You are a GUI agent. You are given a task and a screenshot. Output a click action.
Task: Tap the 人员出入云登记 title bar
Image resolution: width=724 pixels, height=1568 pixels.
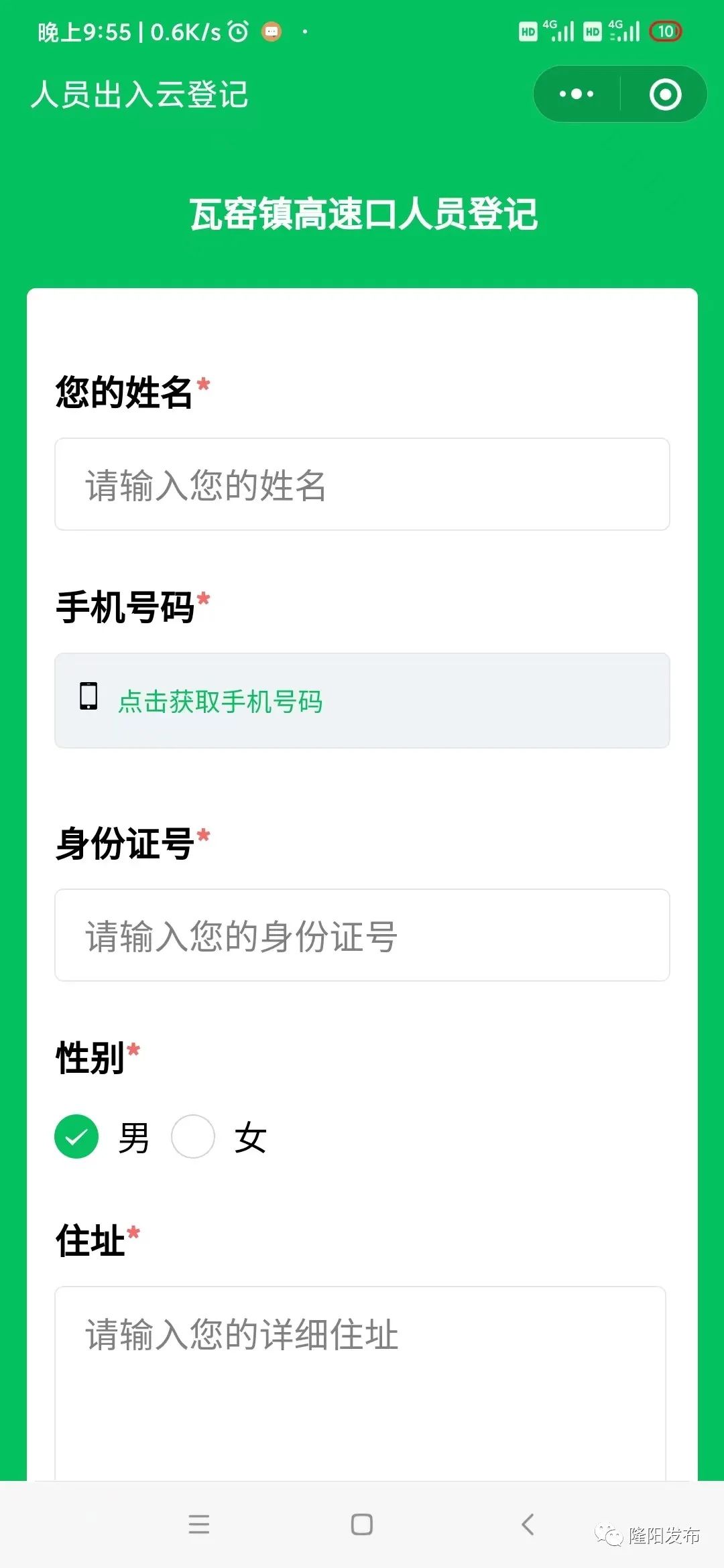coord(141,96)
